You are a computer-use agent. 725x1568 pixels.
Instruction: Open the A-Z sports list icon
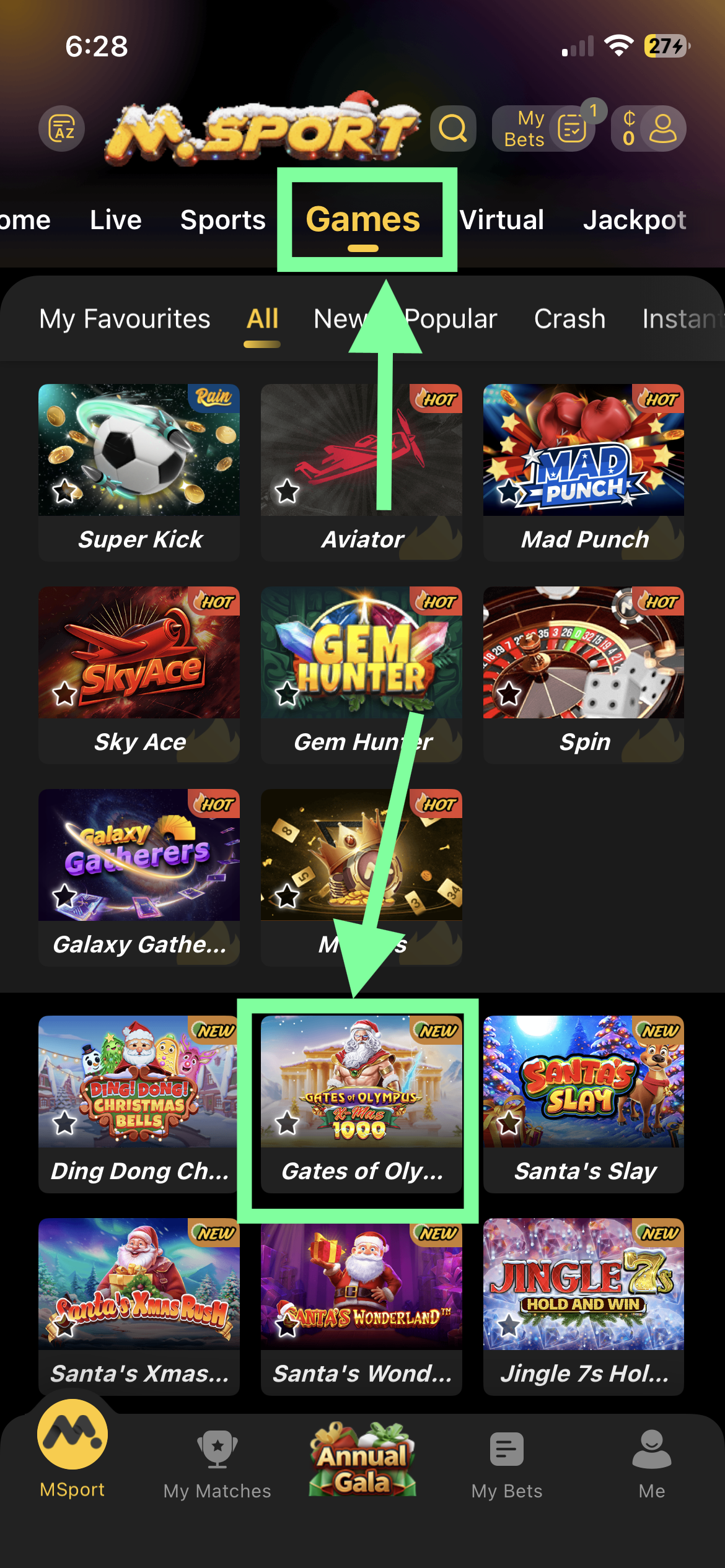tap(62, 129)
